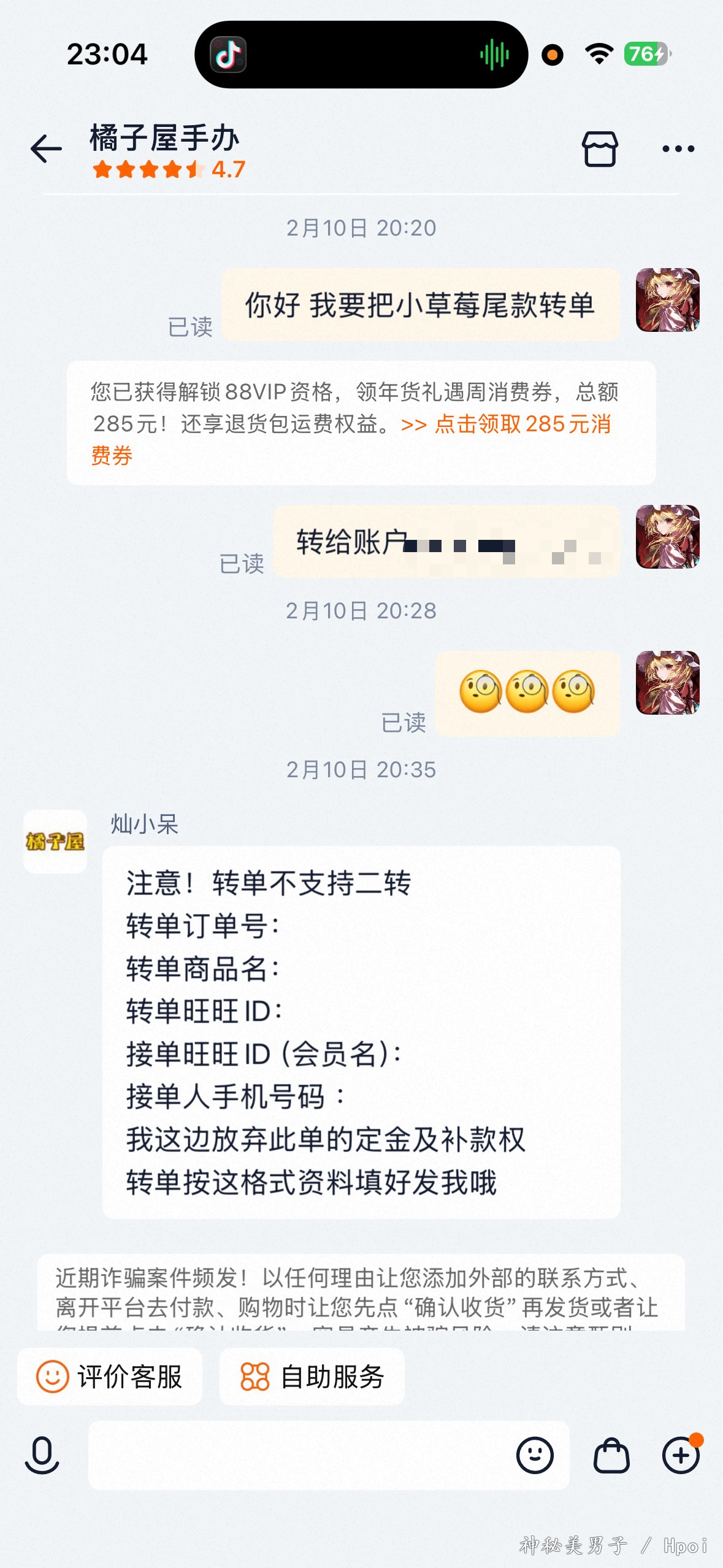
Task: Open the three-dot overflow menu
Action: 678,149
